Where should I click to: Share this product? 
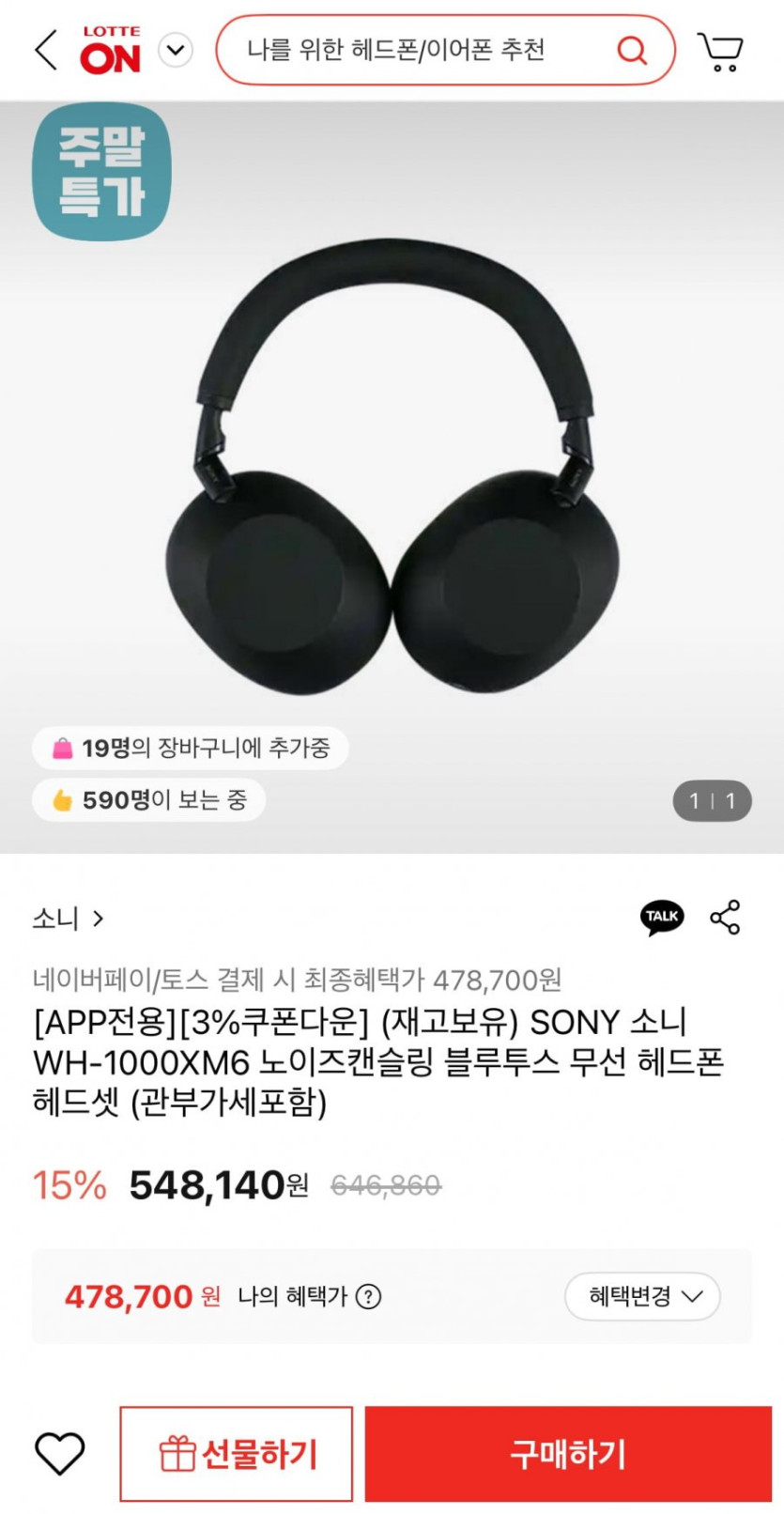[x=725, y=917]
